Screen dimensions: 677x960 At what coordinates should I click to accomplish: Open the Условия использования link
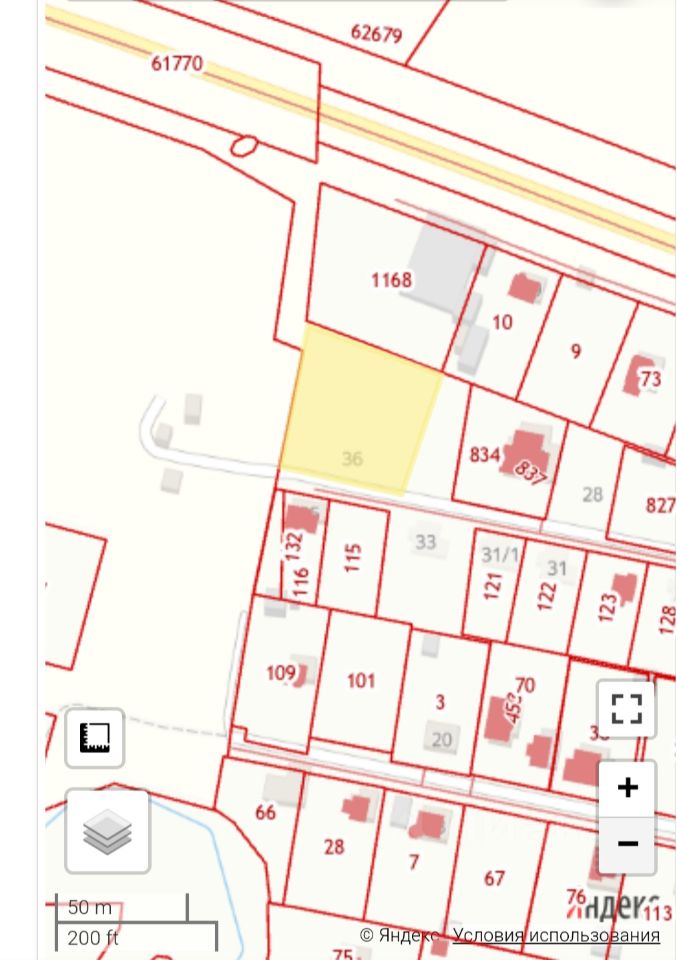[556, 935]
